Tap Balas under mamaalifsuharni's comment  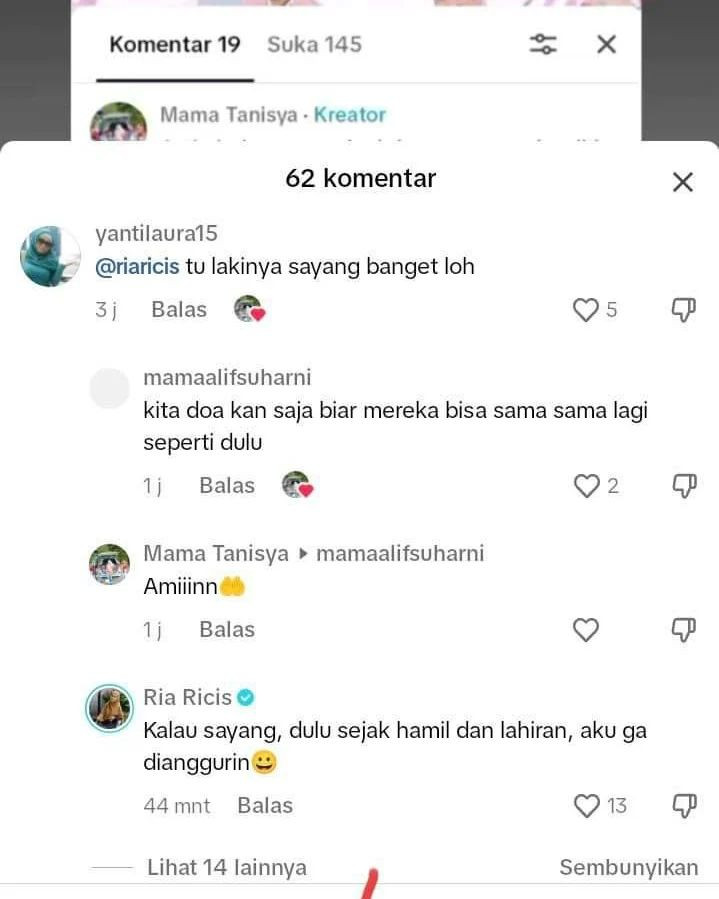coord(227,486)
